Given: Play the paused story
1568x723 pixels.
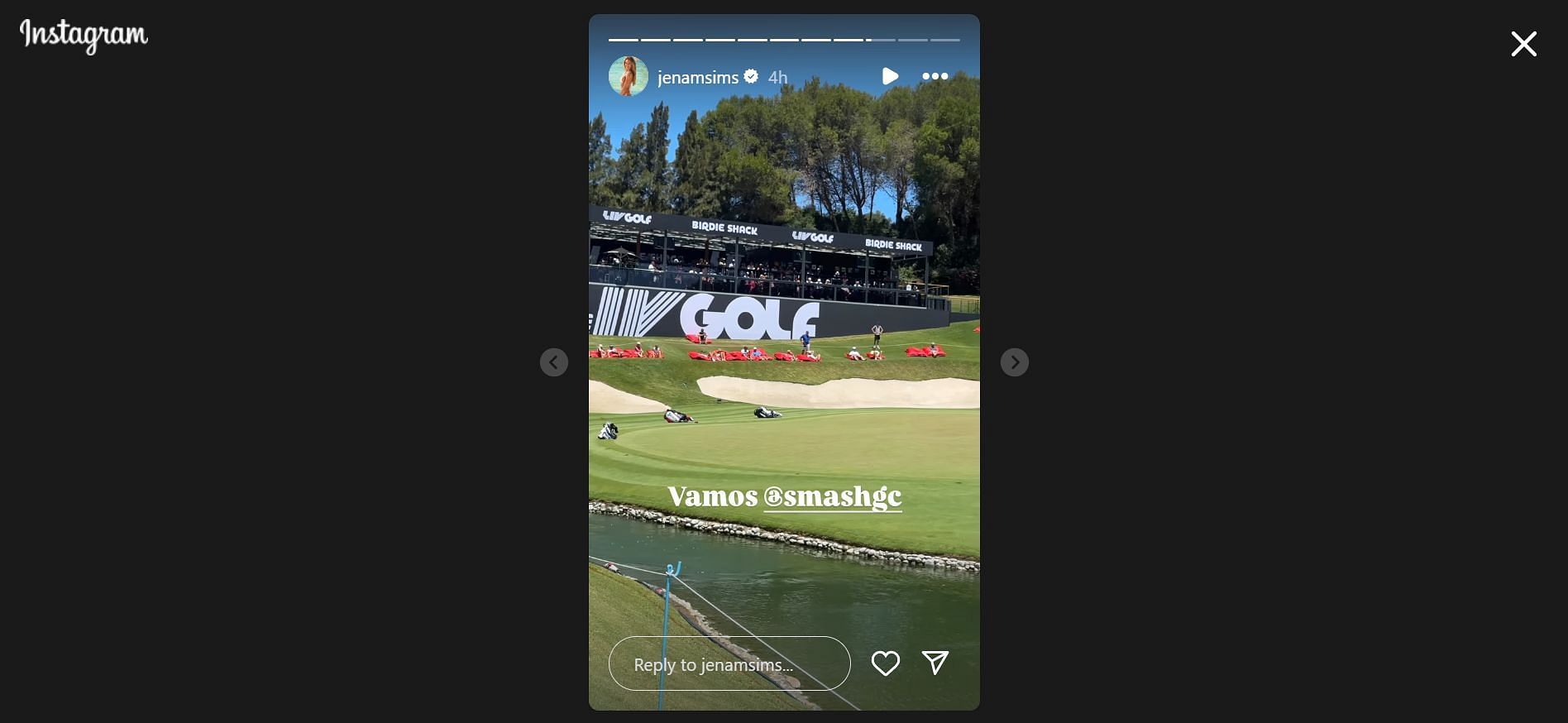Looking at the screenshot, I should [890, 77].
